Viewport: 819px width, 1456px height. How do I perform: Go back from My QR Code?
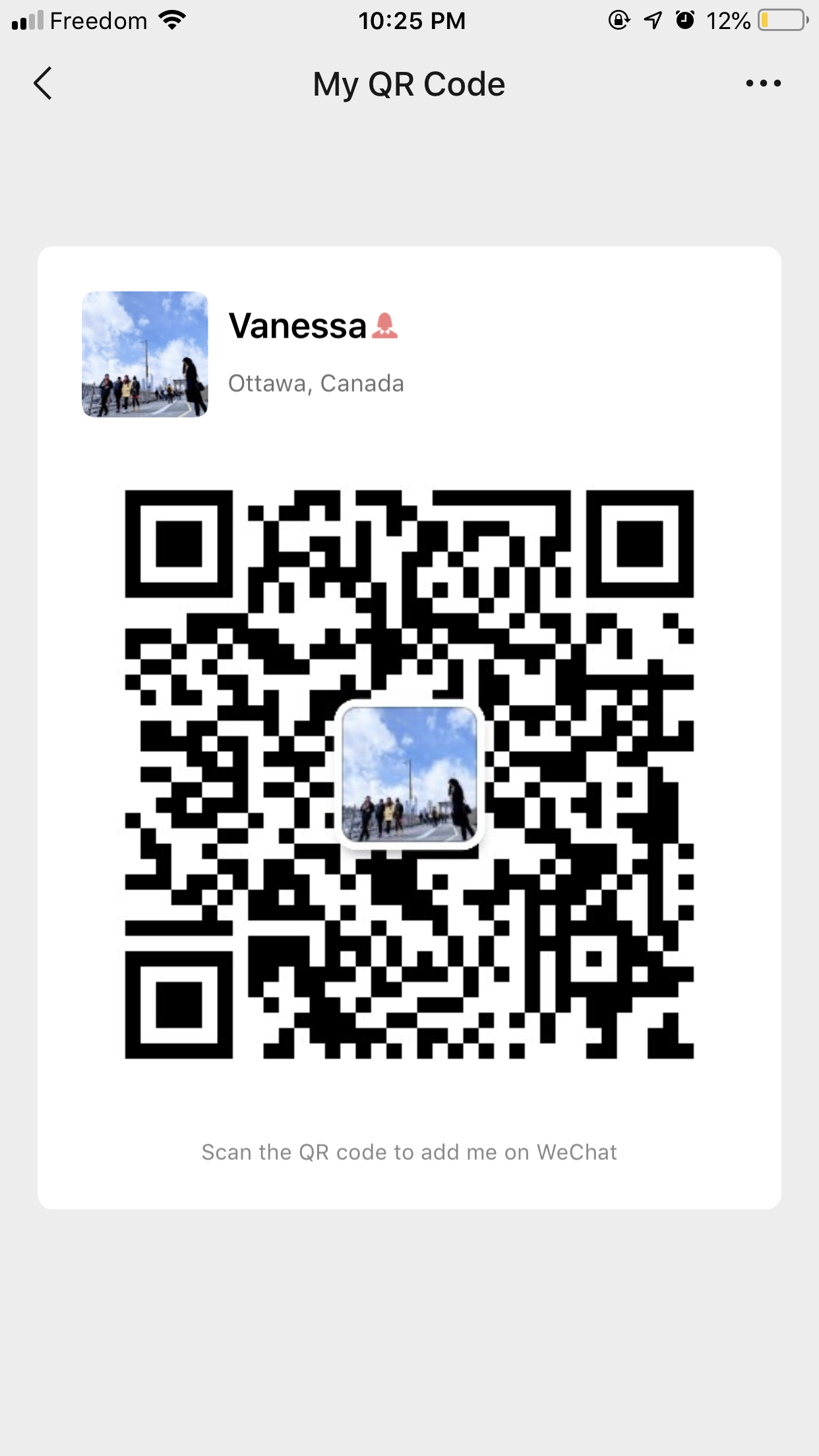click(x=43, y=84)
